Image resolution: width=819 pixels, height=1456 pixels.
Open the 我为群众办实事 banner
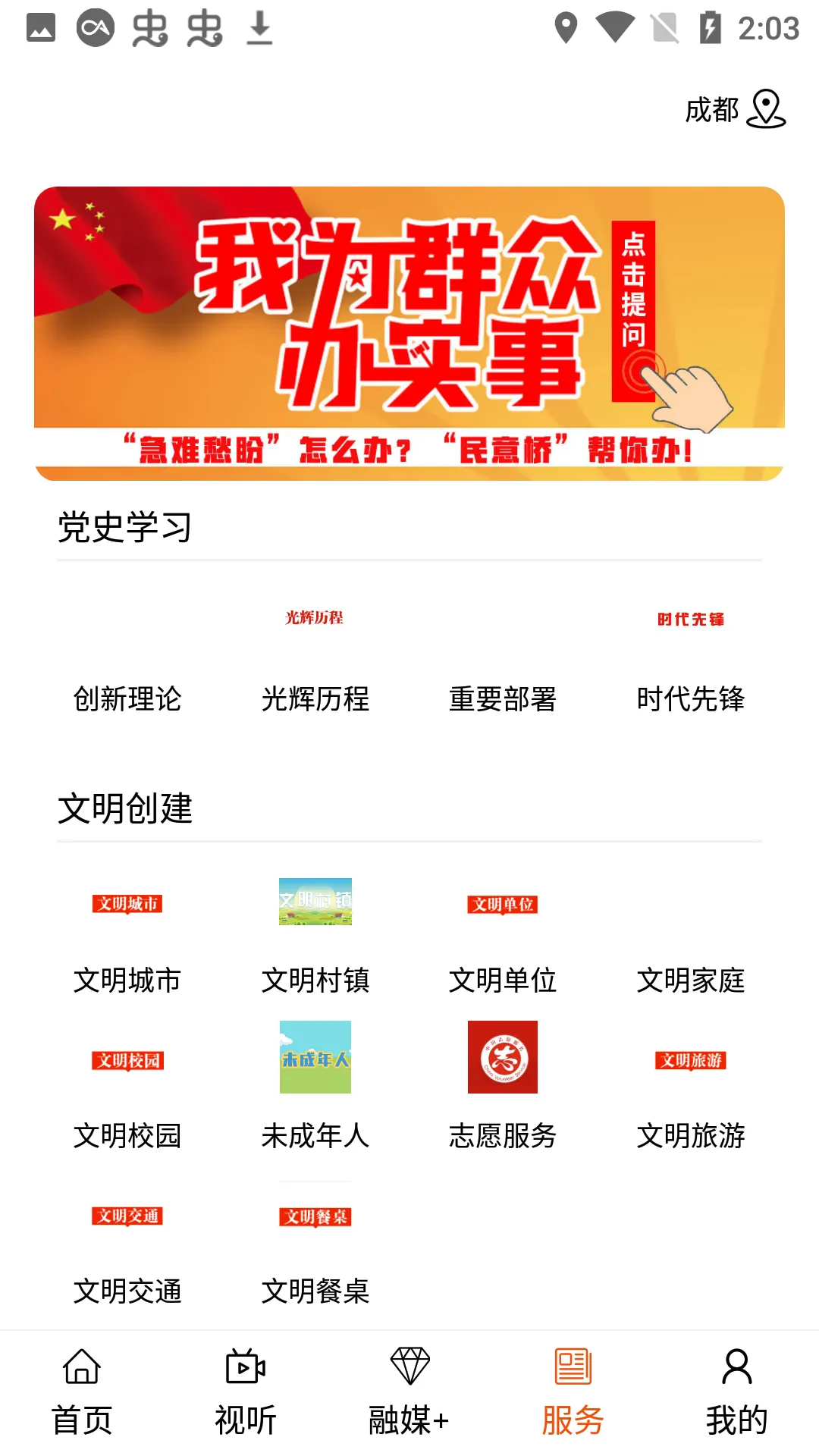click(x=409, y=333)
